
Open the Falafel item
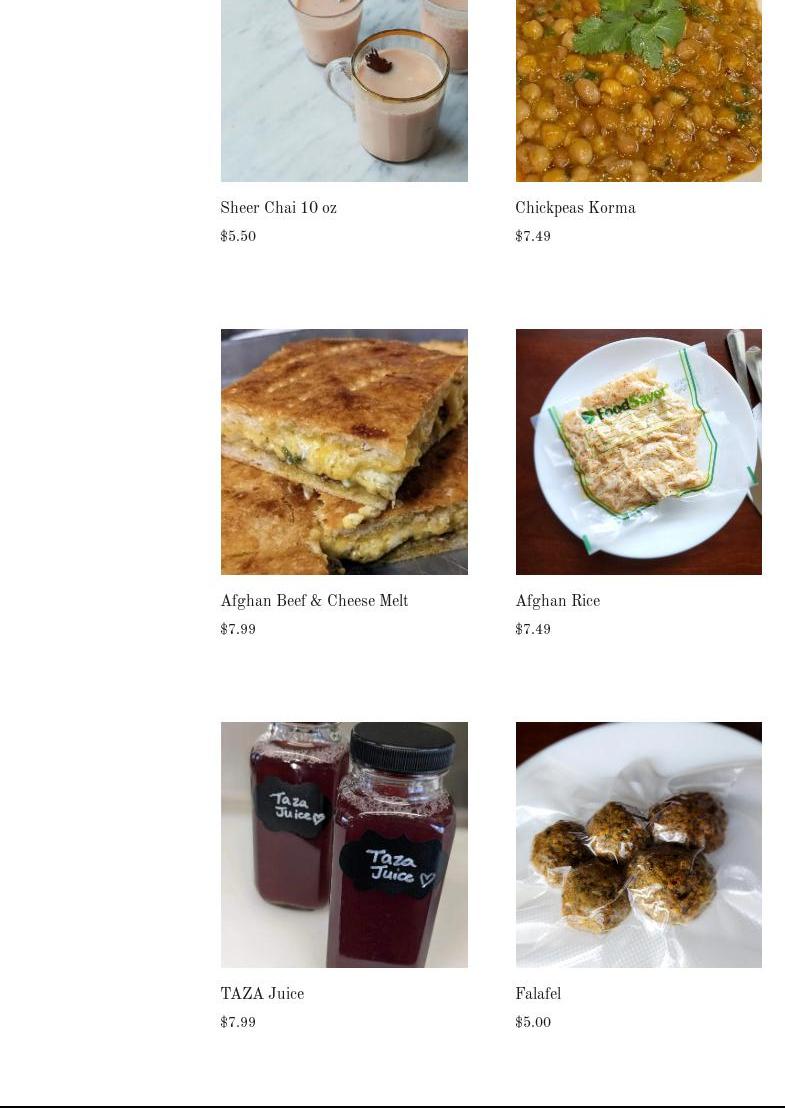coord(538,994)
